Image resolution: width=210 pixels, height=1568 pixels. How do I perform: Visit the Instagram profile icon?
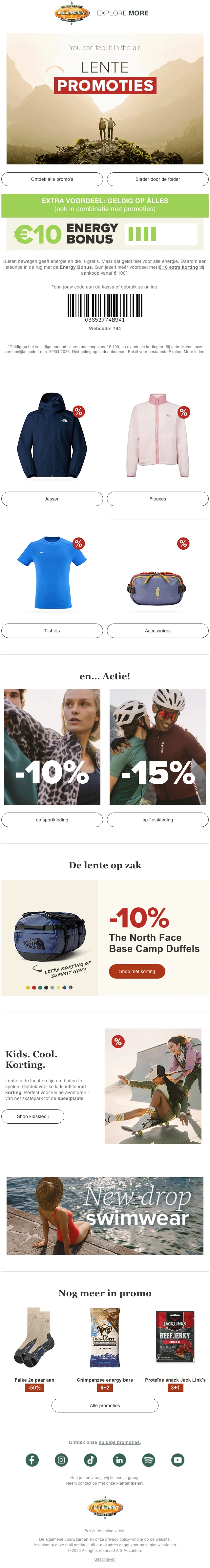click(x=61, y=1460)
